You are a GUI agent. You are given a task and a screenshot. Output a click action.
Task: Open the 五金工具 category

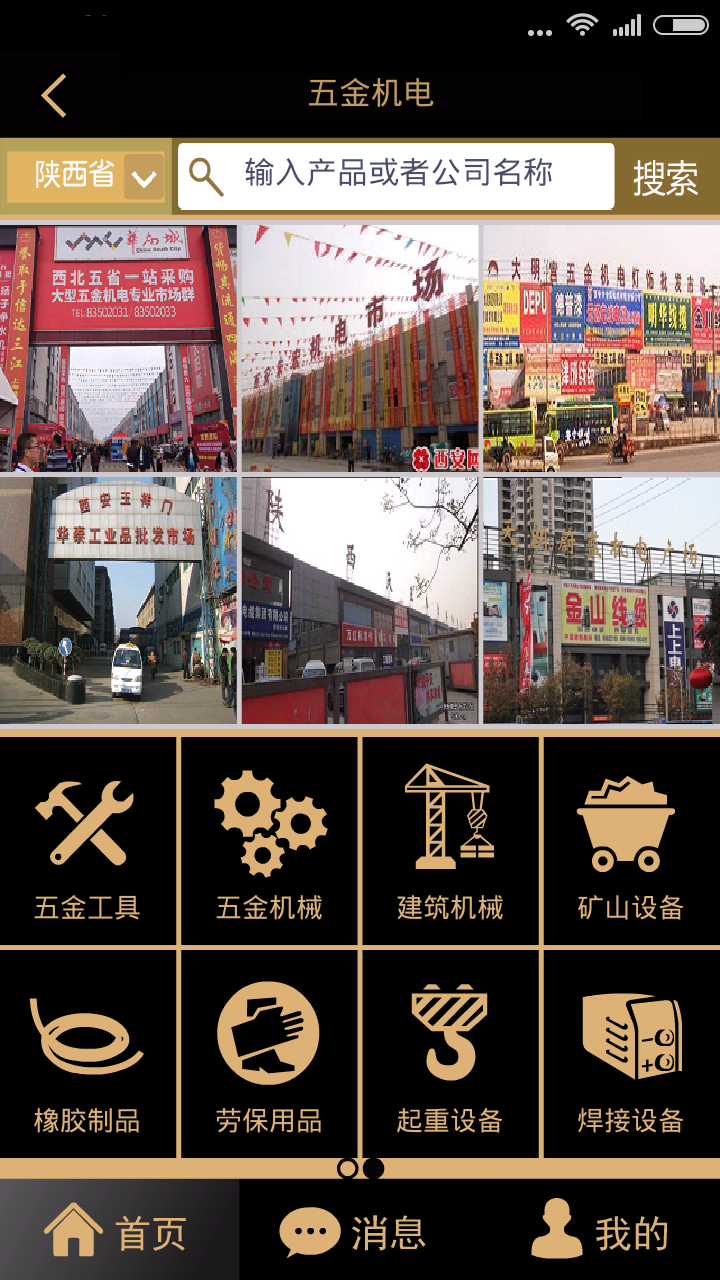(x=88, y=841)
